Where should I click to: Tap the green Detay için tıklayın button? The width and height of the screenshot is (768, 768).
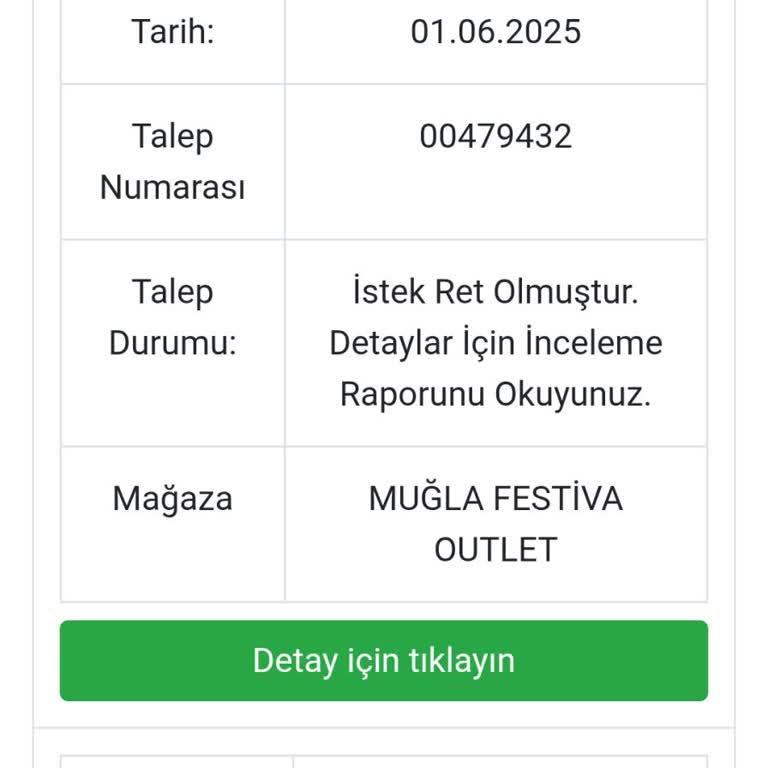384,661
